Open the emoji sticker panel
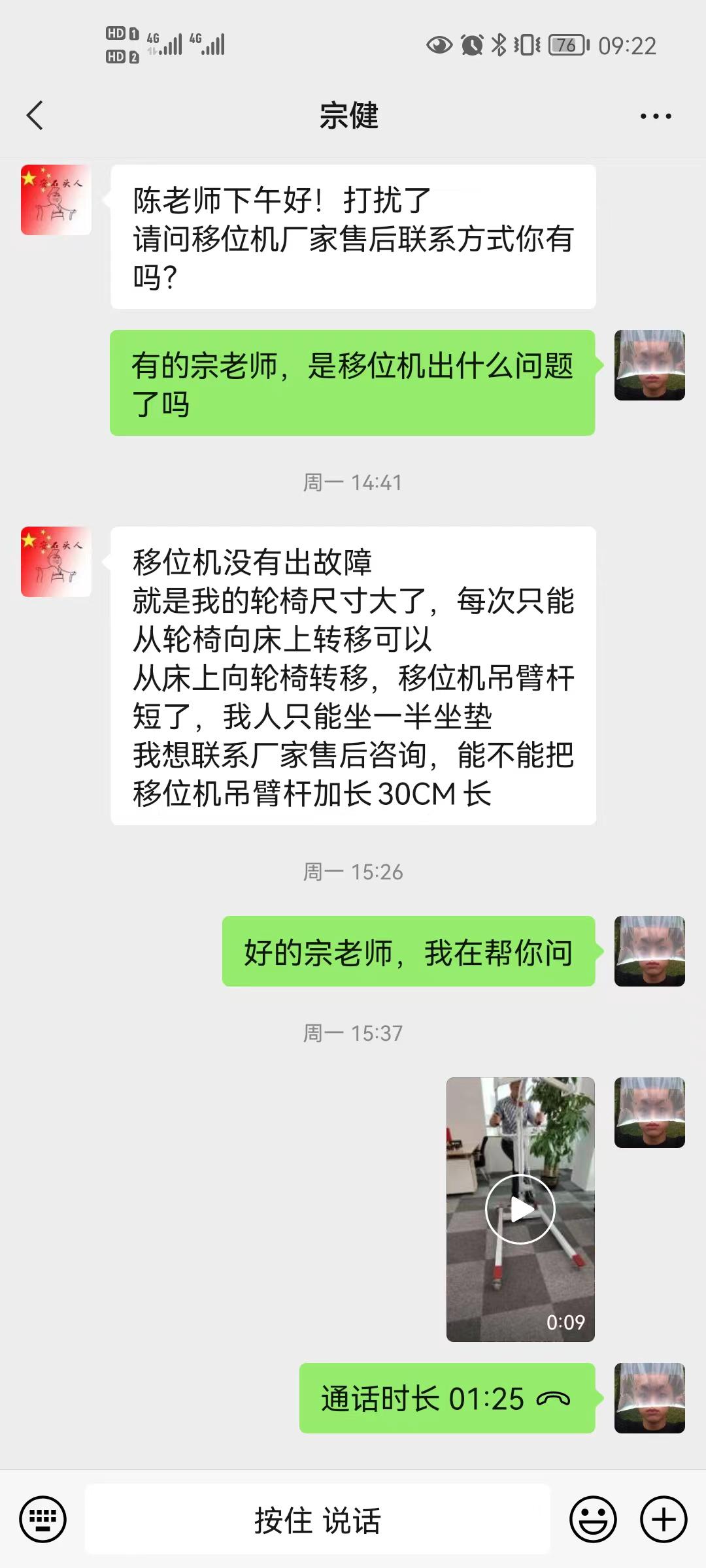Viewport: 706px width, 1568px height. click(593, 1519)
